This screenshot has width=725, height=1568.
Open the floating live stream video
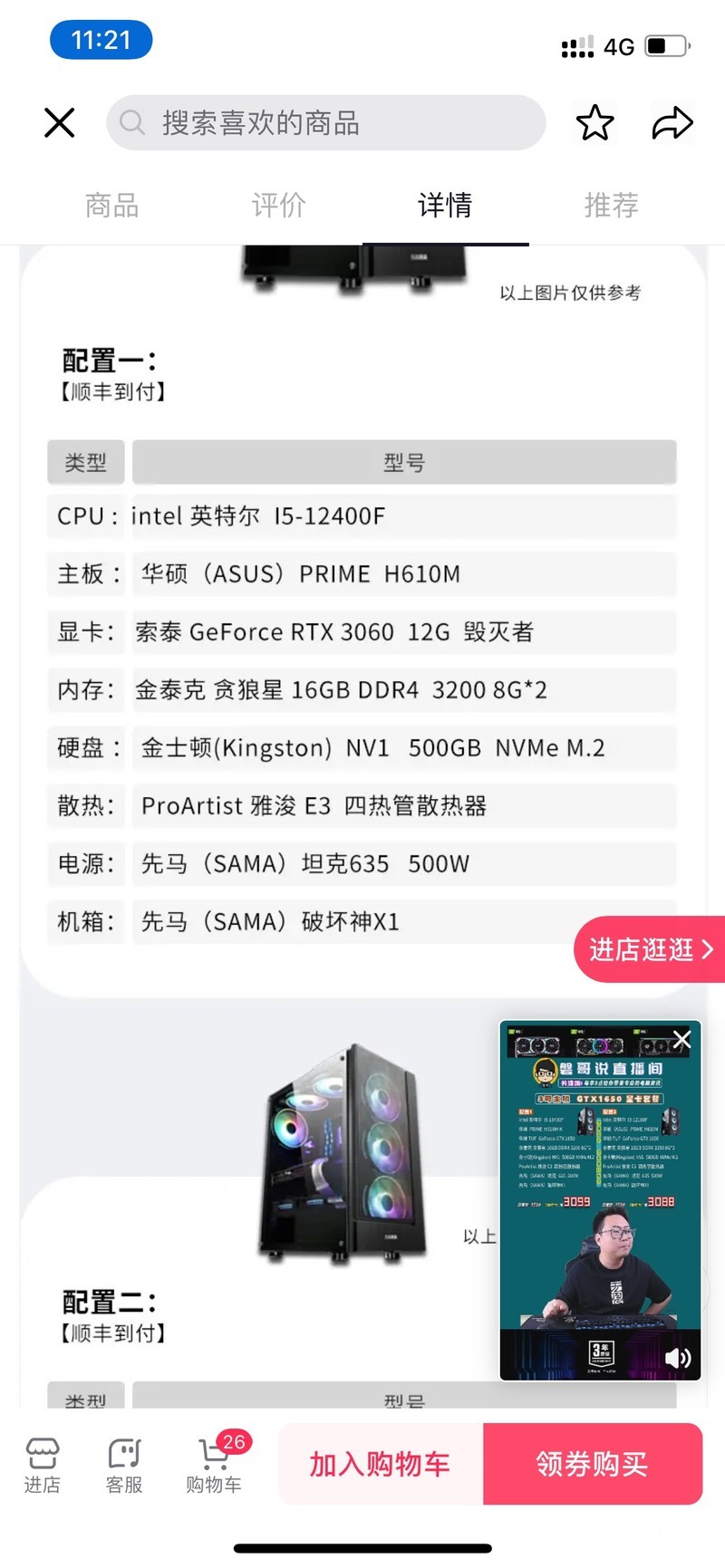coord(600,1200)
